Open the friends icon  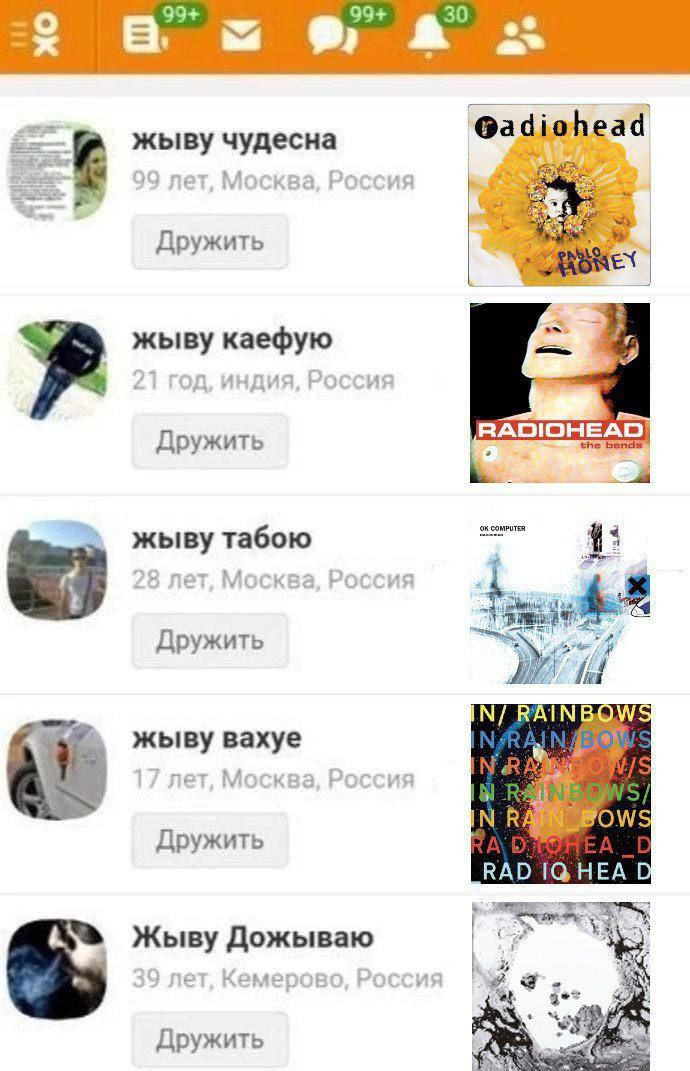(x=519, y=36)
